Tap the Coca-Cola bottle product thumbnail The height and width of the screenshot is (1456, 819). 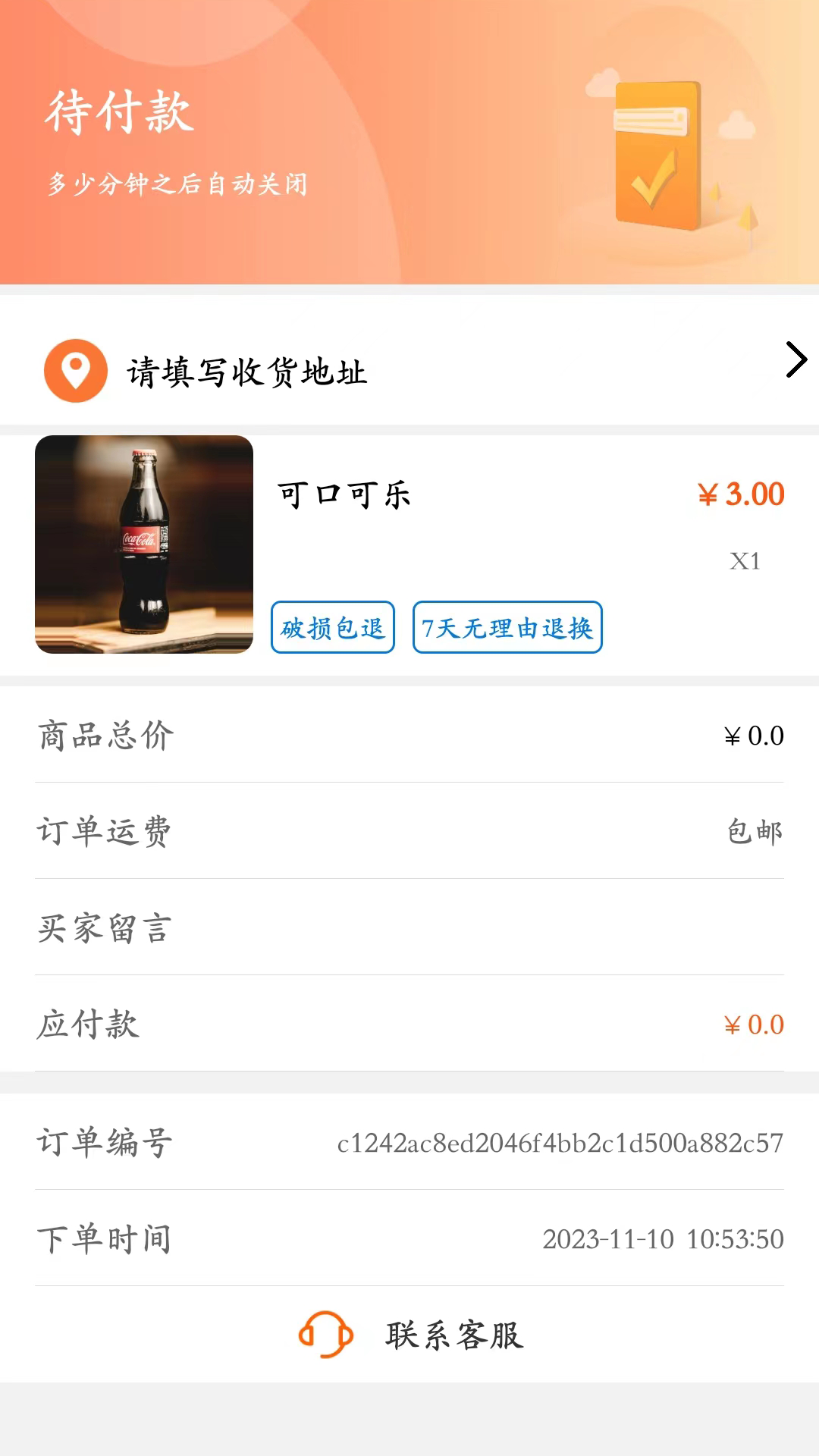(143, 548)
